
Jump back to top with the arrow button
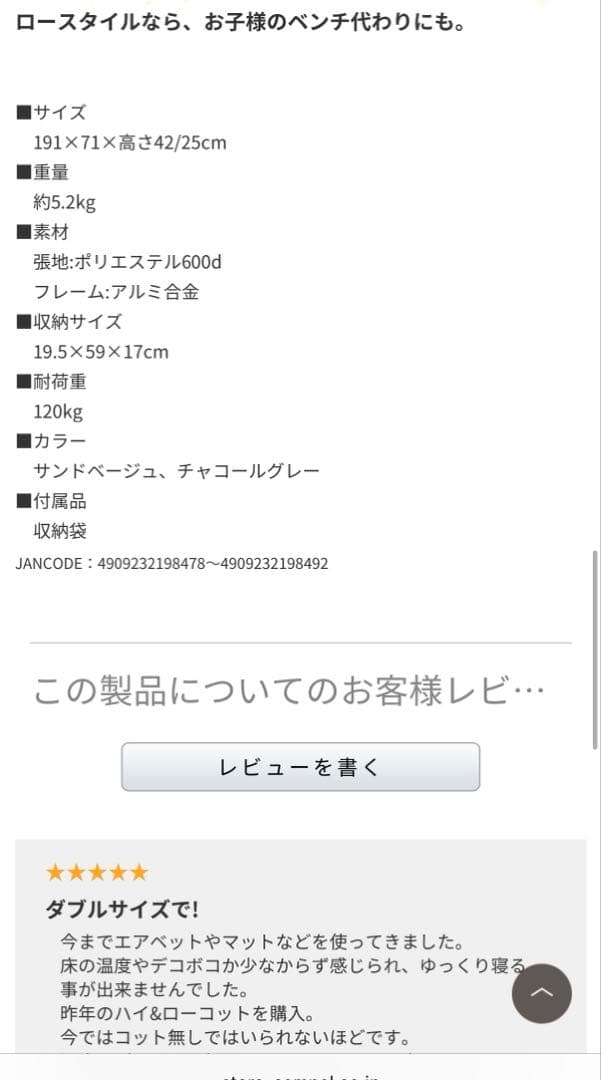[541, 993]
